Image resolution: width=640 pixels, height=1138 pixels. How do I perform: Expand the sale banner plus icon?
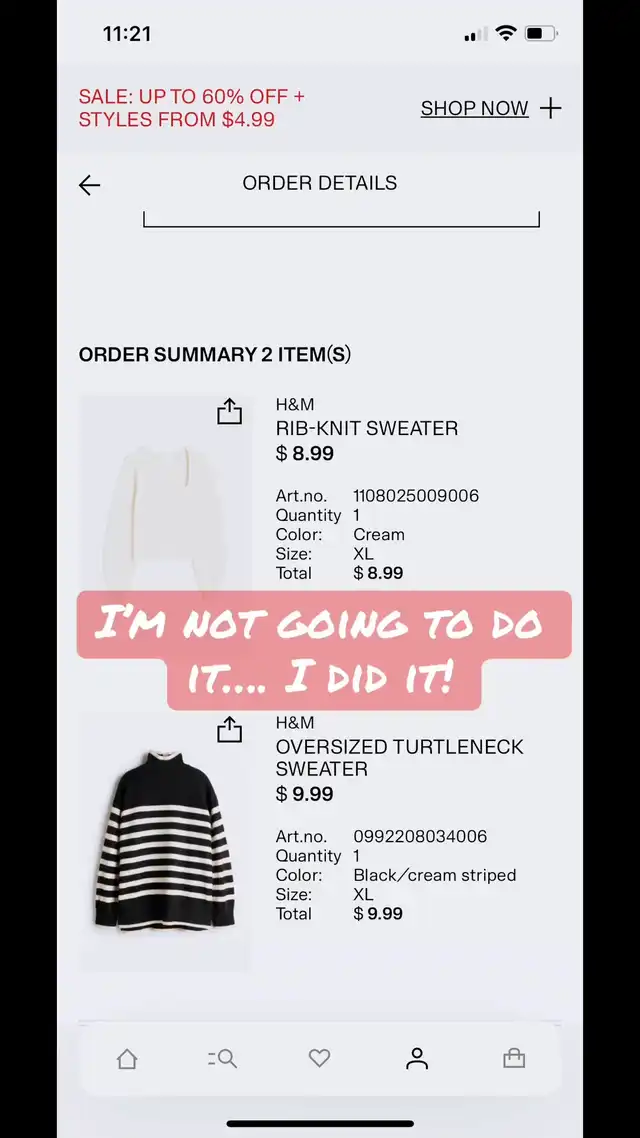click(551, 108)
